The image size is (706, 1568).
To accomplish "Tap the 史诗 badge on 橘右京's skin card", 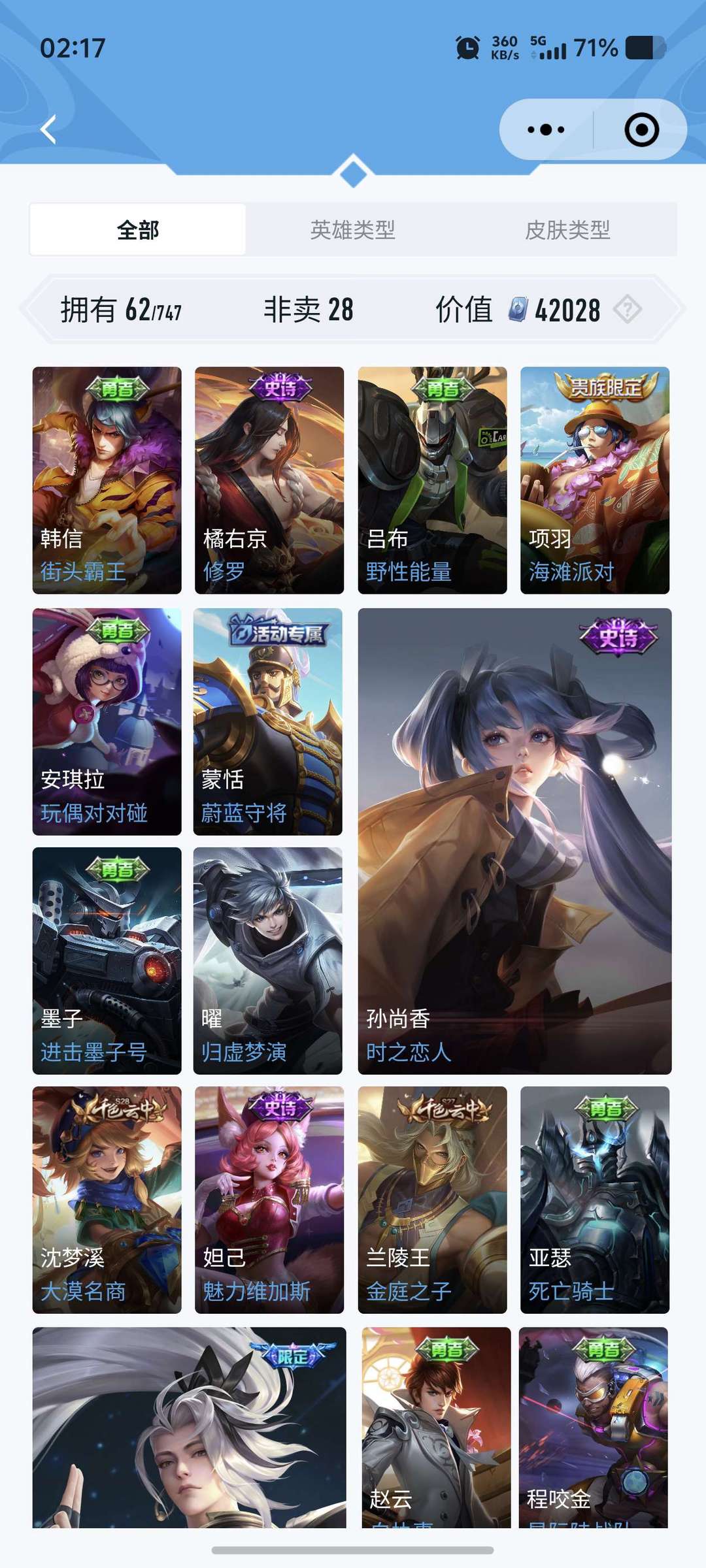I will click(x=280, y=387).
